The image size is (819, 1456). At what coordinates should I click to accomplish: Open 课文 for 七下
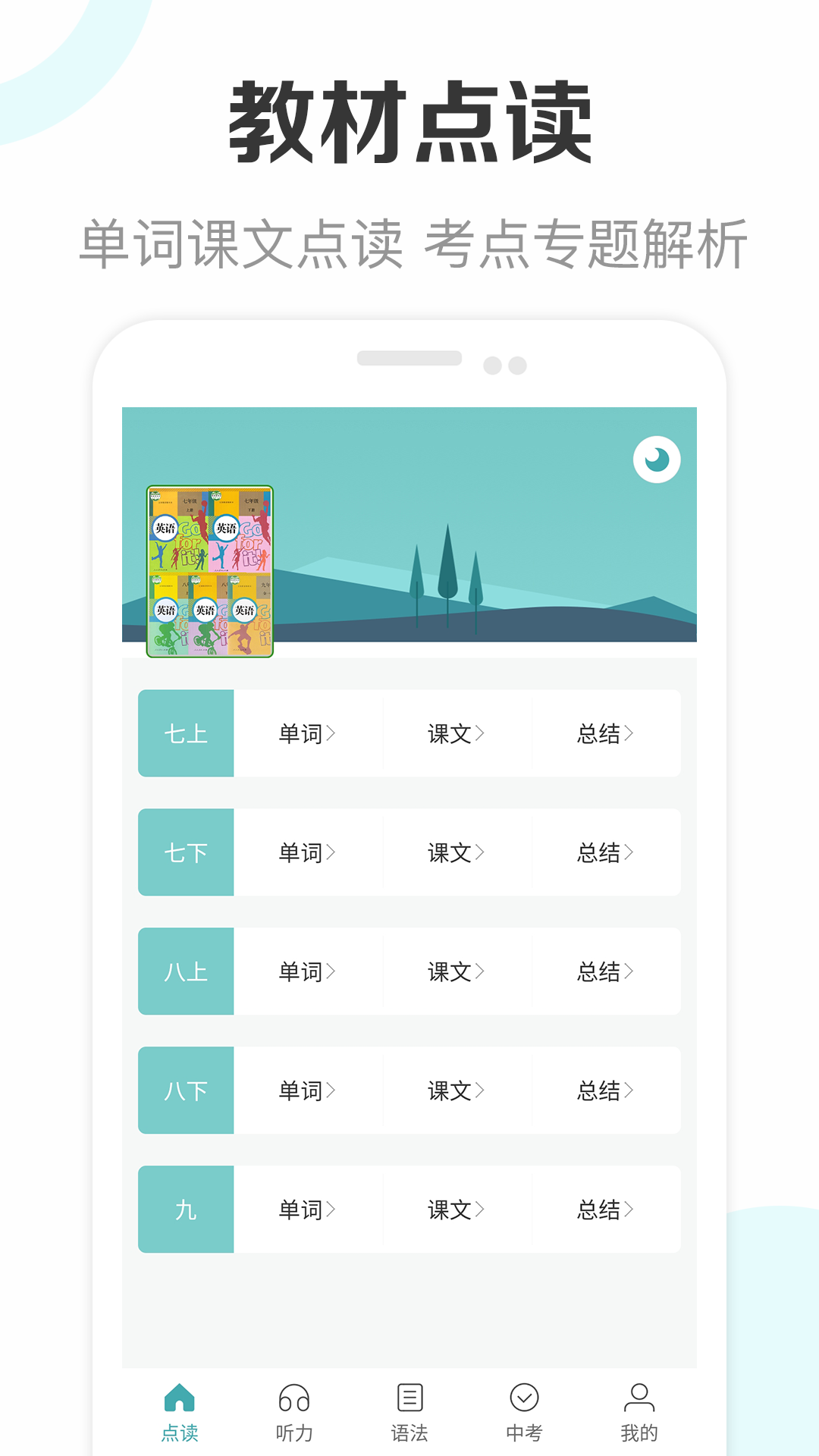[455, 851]
